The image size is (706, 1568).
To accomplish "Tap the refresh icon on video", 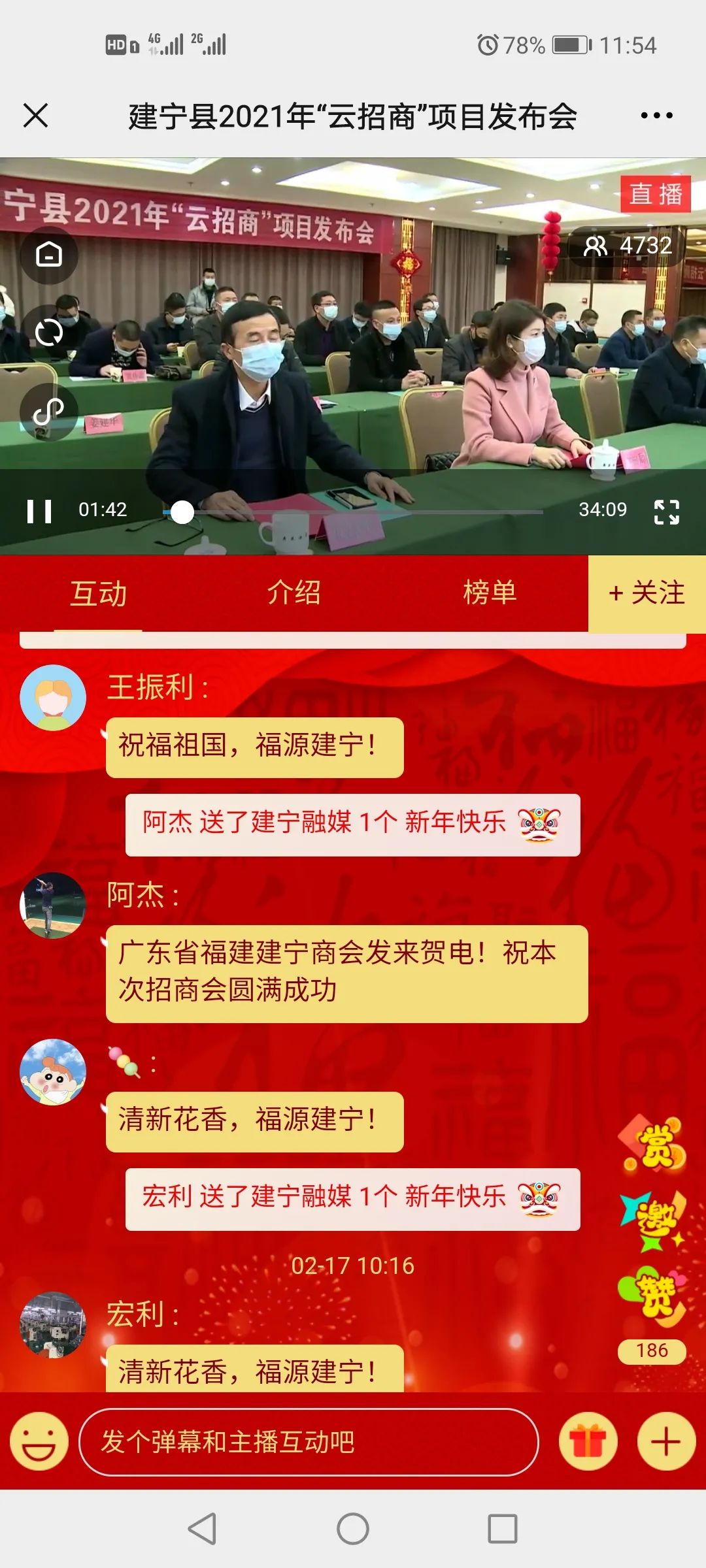I will click(x=49, y=333).
